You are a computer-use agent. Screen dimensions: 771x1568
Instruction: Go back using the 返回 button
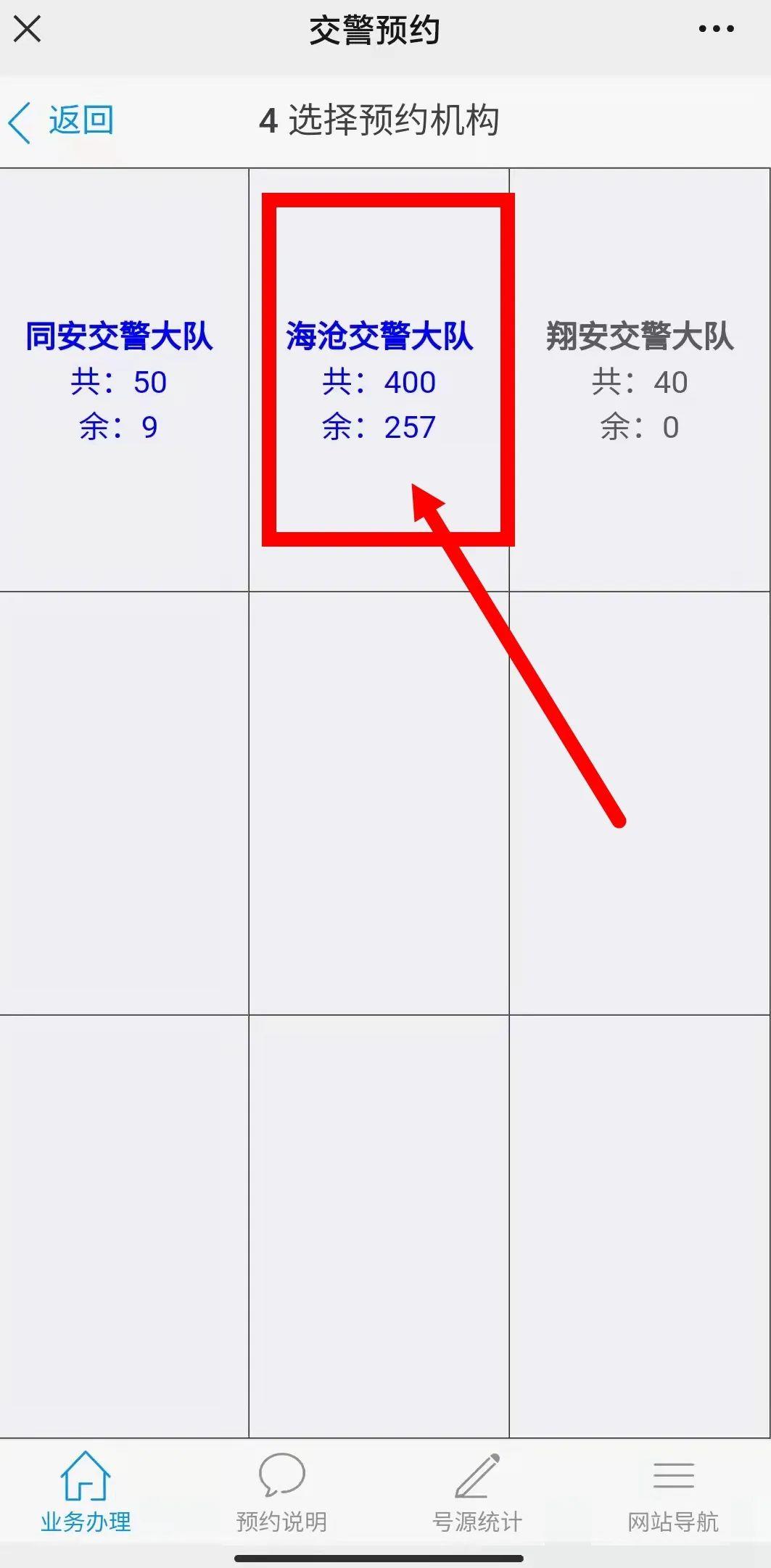click(61, 121)
